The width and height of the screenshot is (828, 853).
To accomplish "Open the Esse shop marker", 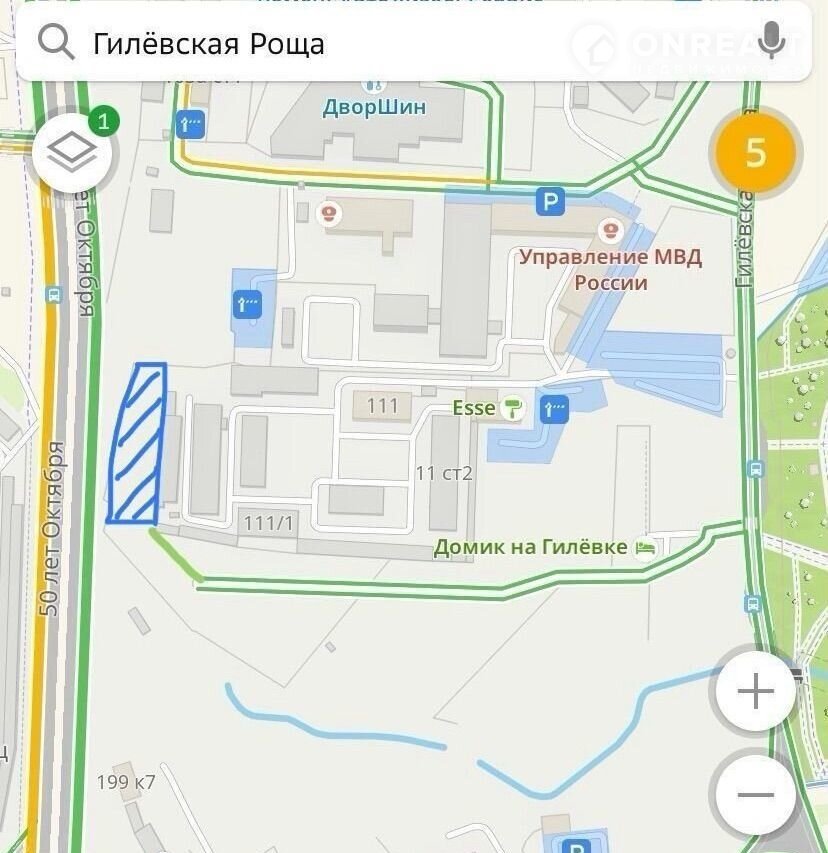I will coord(513,407).
